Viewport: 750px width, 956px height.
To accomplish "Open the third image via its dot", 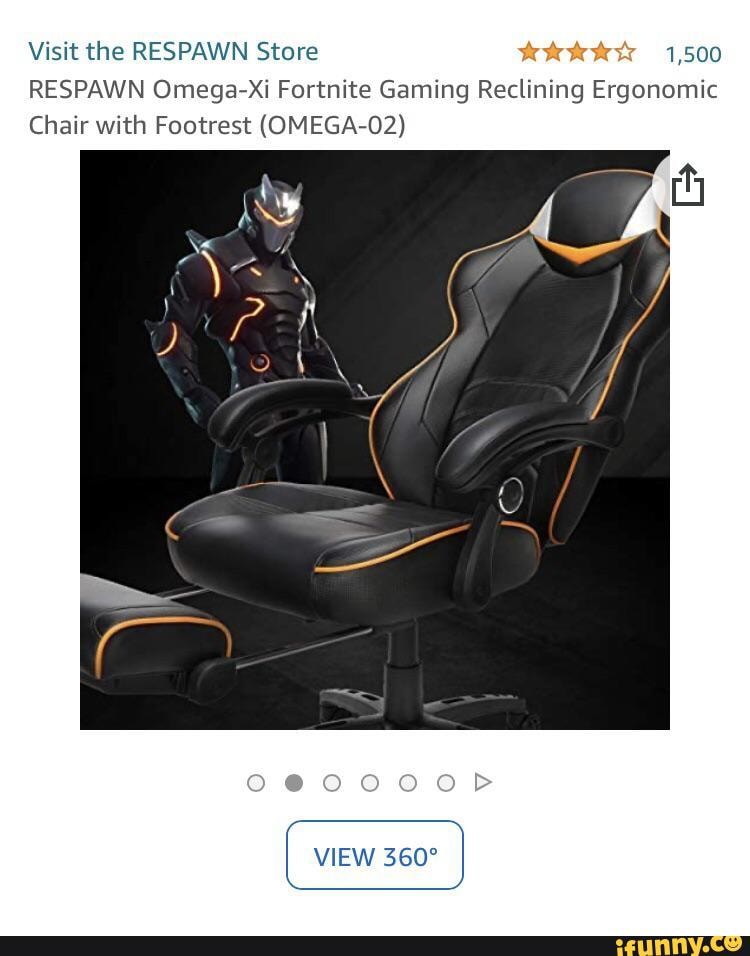I will point(331,784).
